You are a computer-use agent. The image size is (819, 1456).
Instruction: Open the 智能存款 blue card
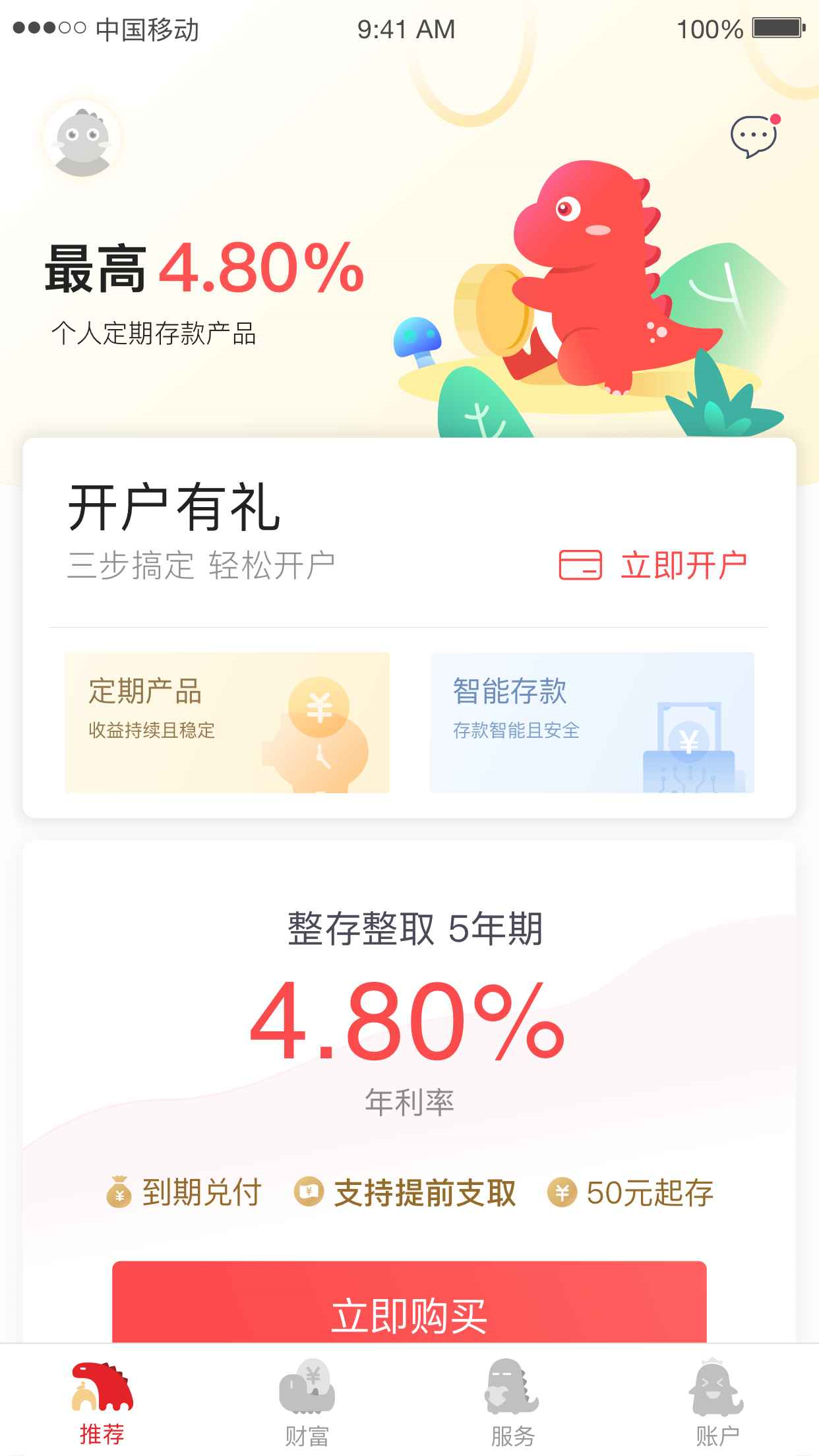(x=591, y=723)
